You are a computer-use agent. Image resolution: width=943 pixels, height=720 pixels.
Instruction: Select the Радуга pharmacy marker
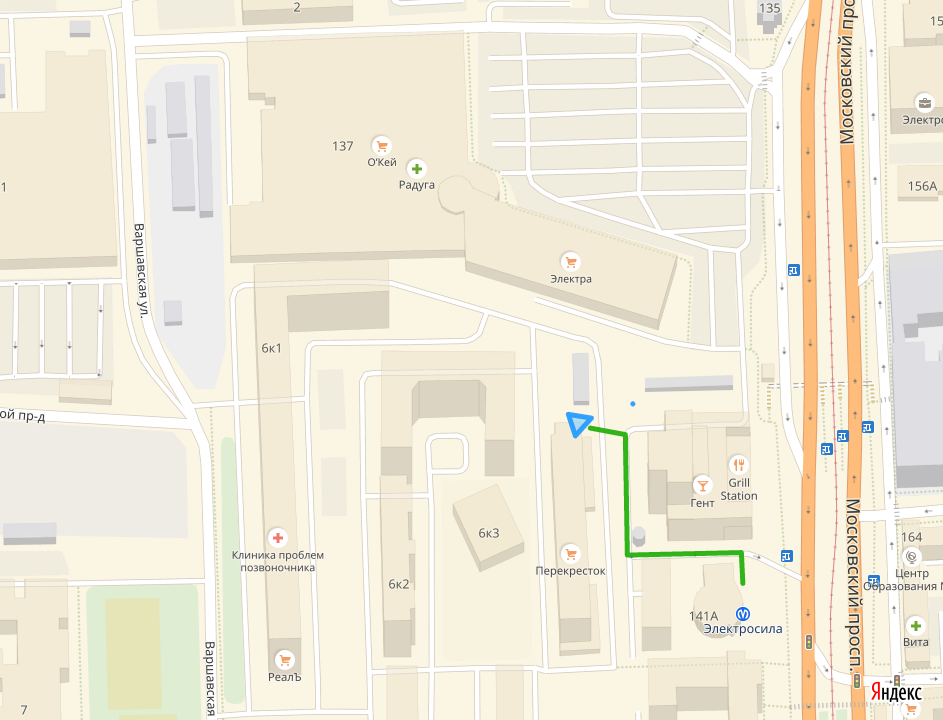pos(416,168)
